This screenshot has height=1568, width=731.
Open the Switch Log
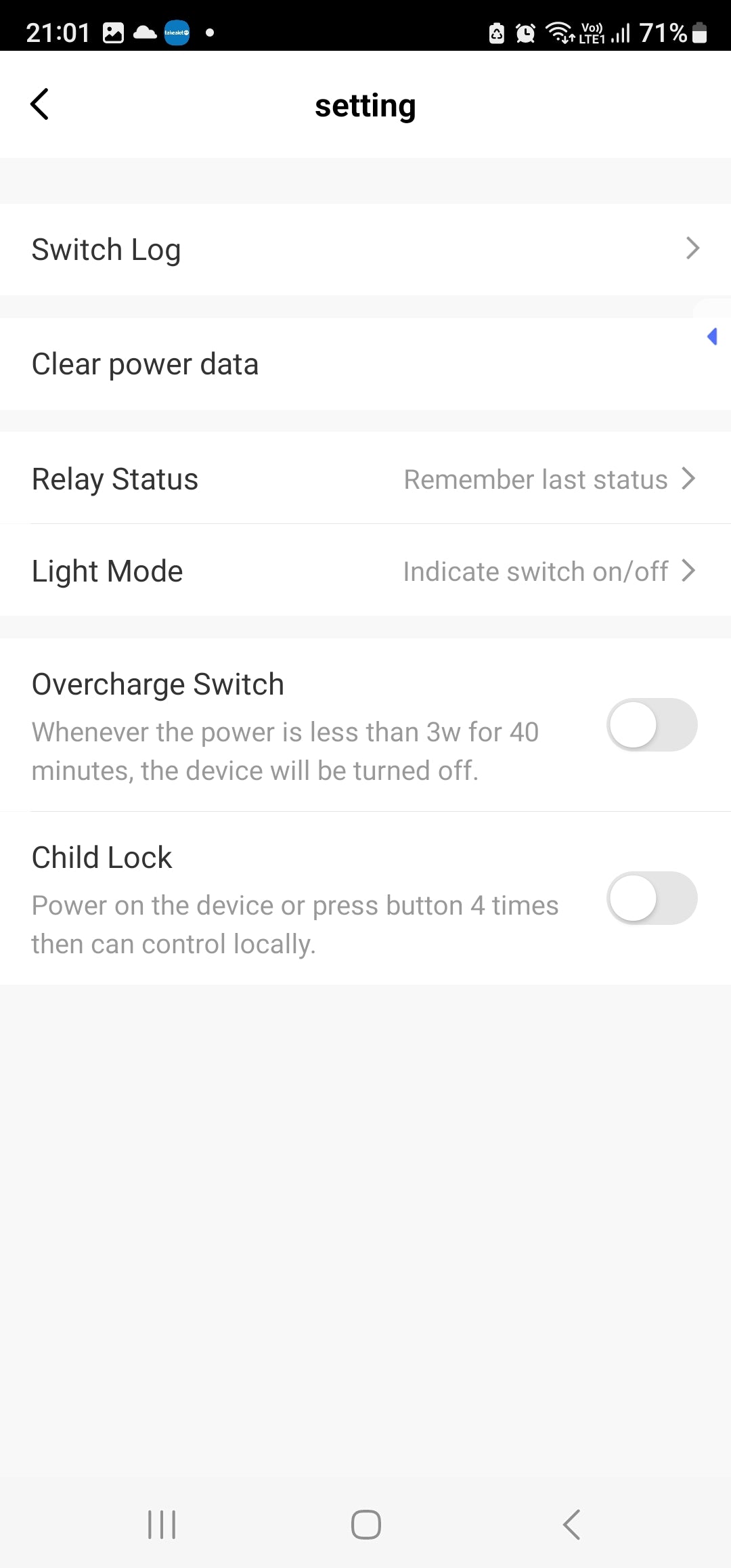pyautogui.click(x=365, y=249)
